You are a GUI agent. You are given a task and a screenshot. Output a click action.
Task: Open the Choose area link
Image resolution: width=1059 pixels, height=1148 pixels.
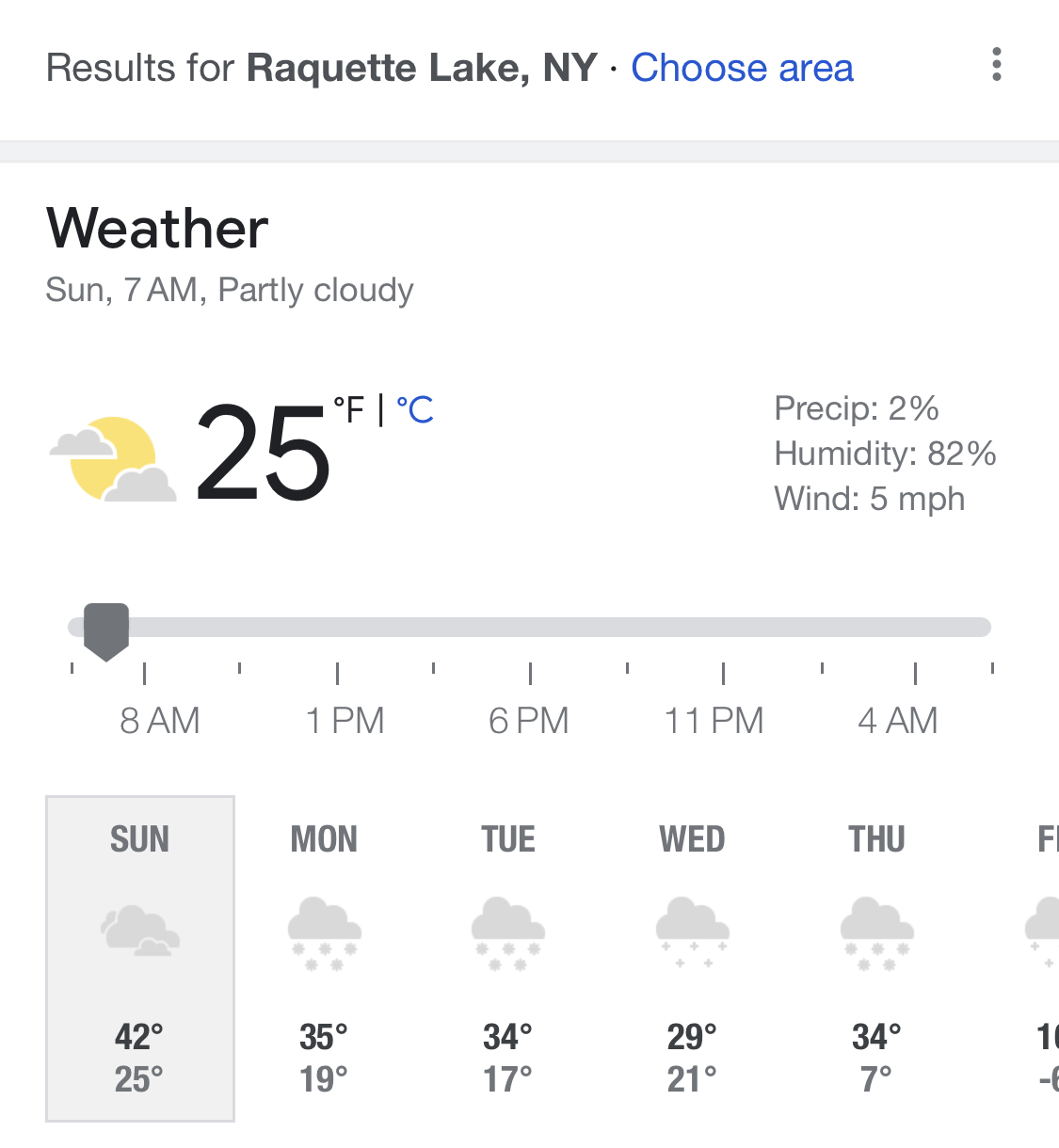click(x=742, y=68)
